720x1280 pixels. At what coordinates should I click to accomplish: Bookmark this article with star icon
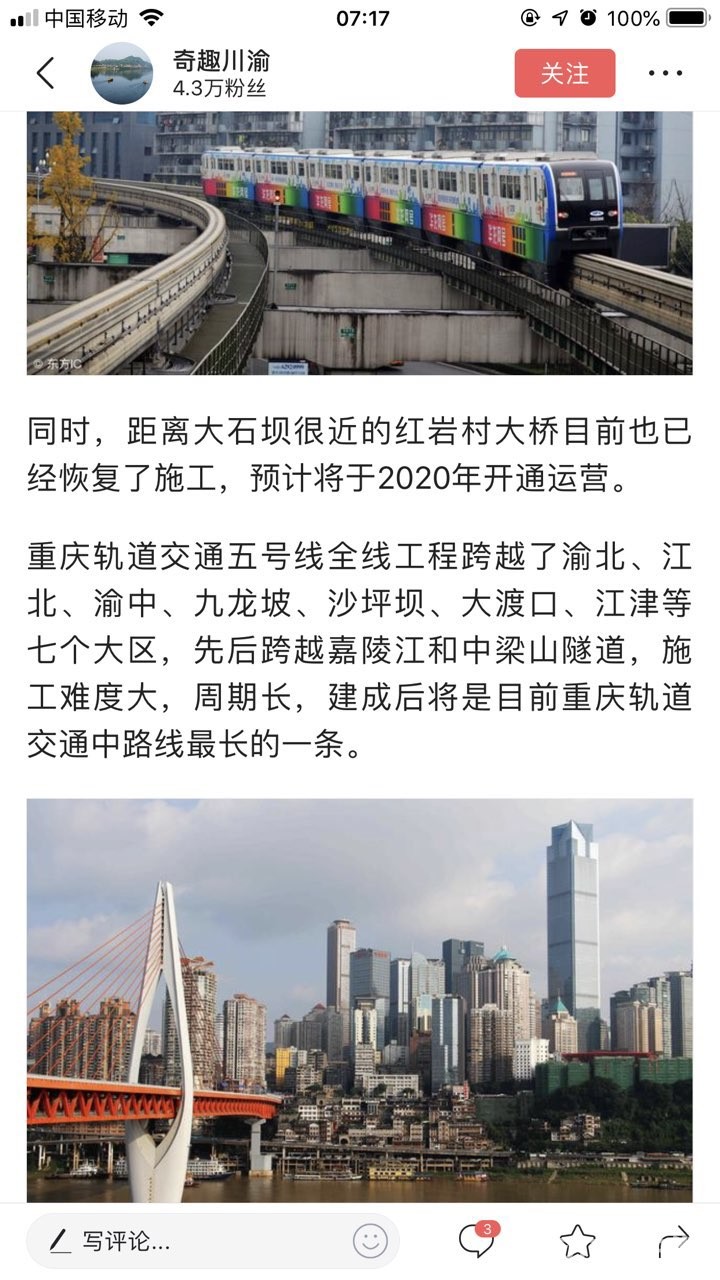point(577,1242)
